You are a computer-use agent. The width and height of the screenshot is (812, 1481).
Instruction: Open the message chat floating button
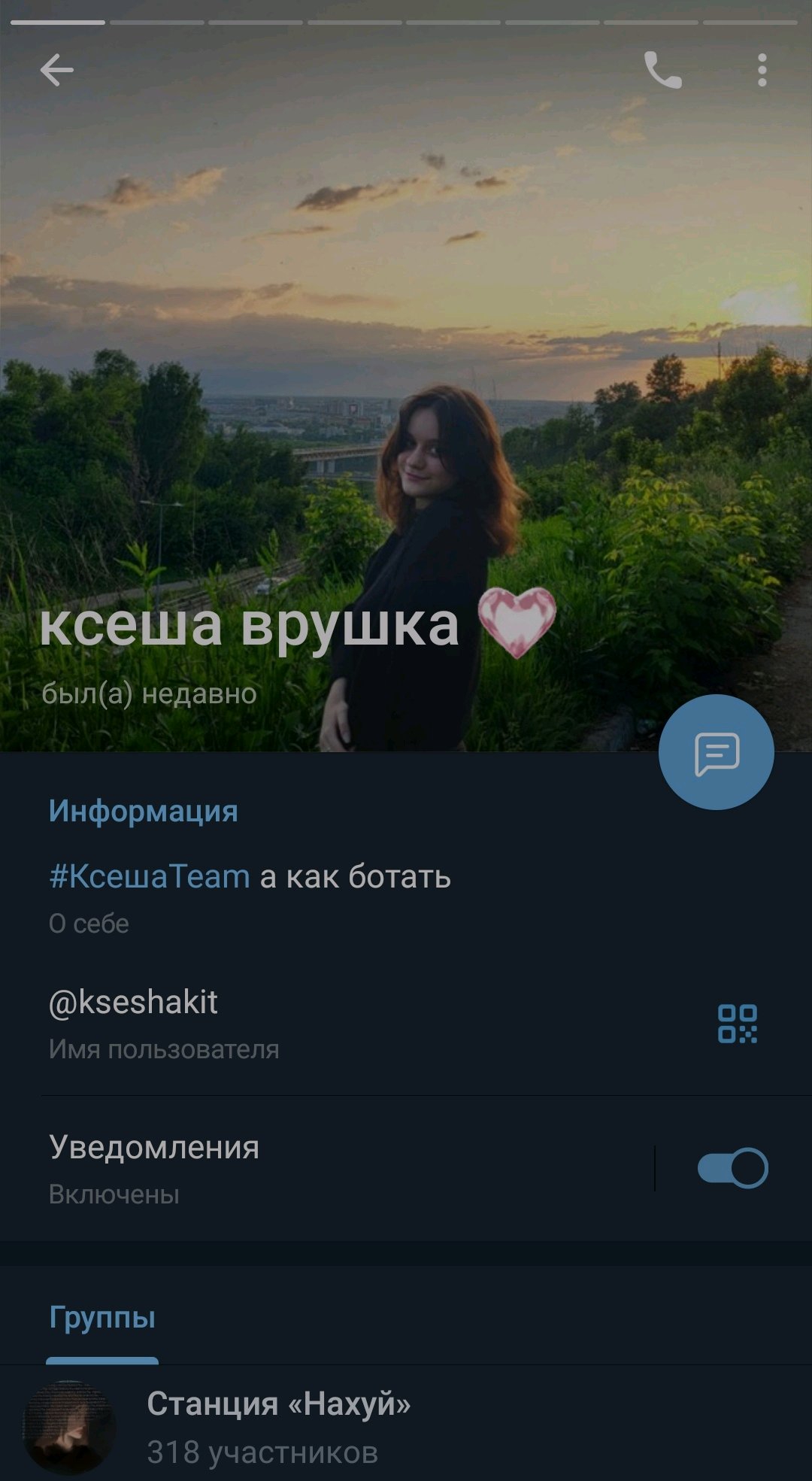[717, 752]
